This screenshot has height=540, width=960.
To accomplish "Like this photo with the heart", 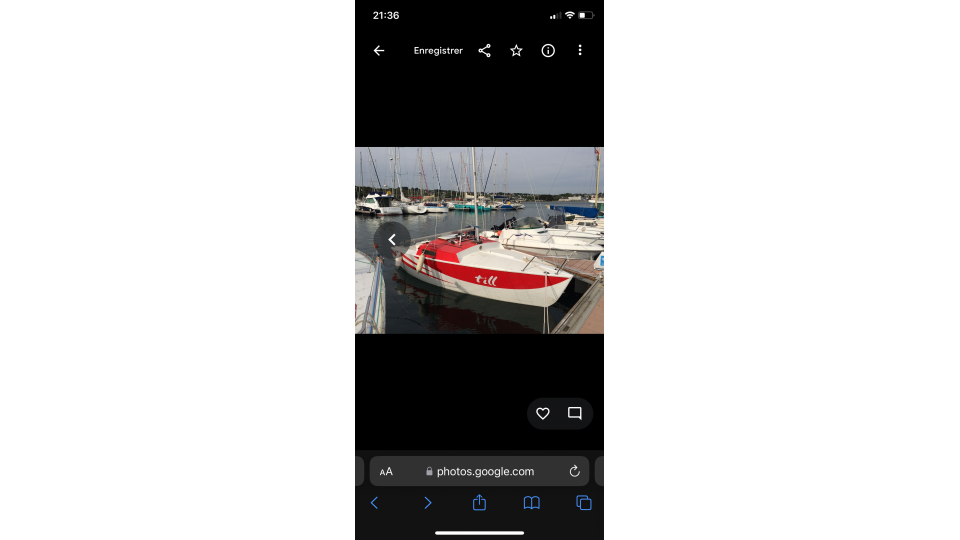I will coord(543,413).
